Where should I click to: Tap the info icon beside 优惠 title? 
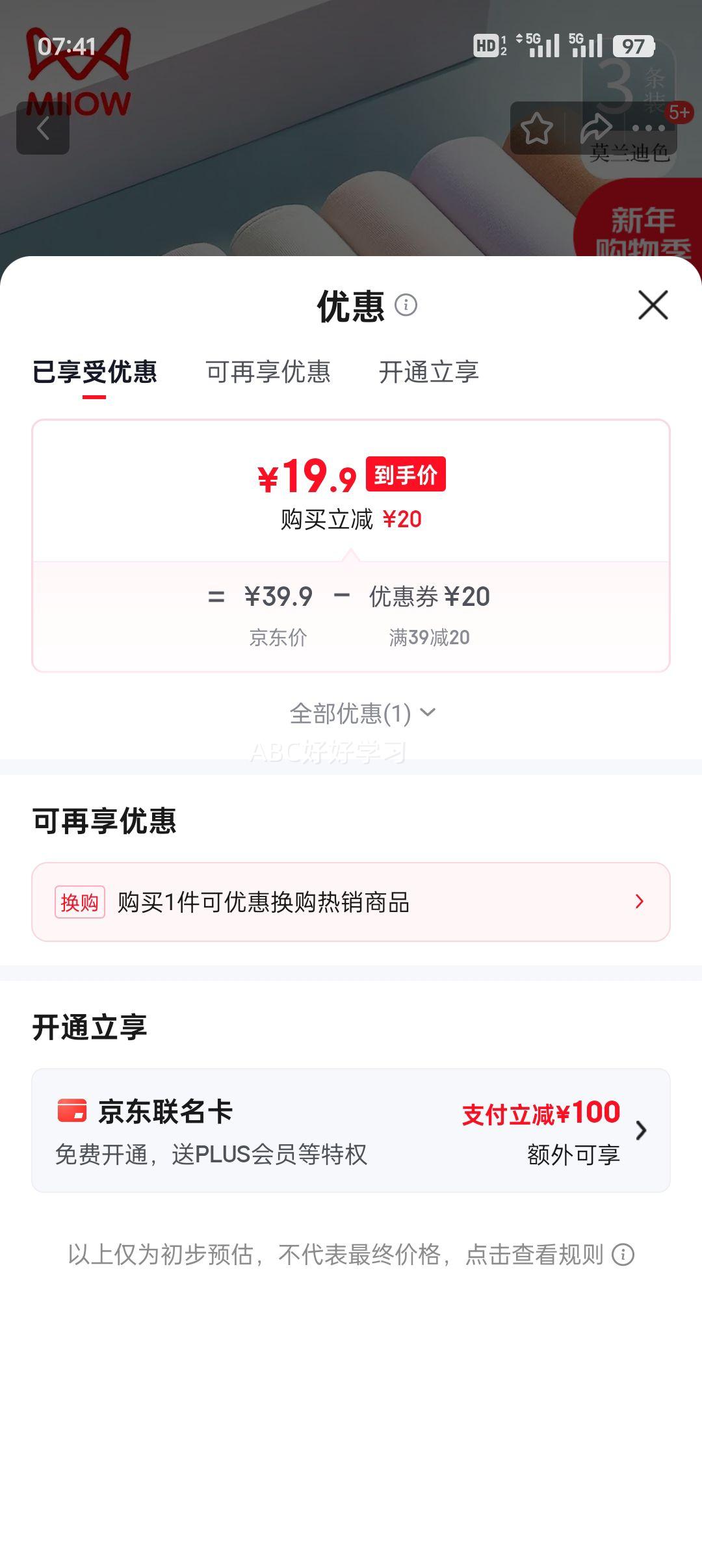[x=407, y=306]
